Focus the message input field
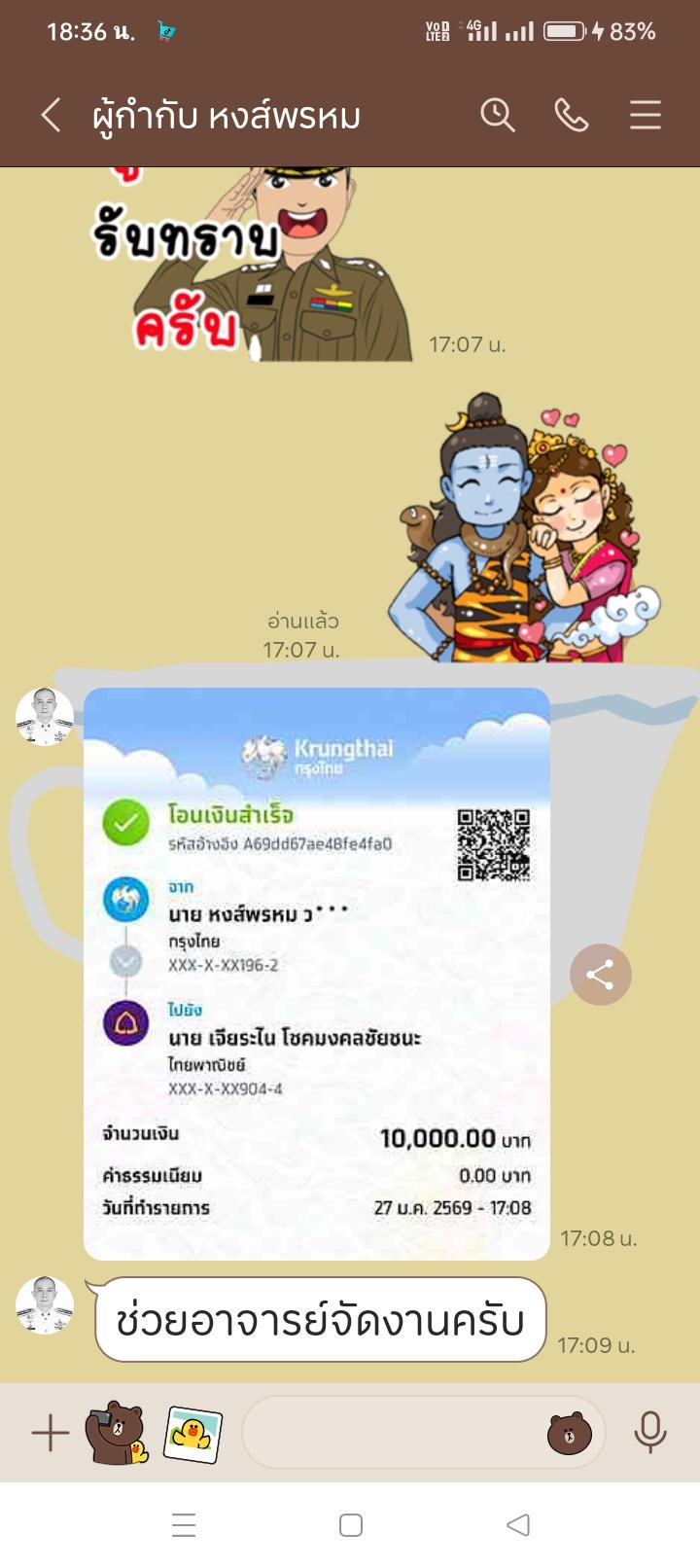Screen dimensions: 700x1568 (x=389, y=1433)
